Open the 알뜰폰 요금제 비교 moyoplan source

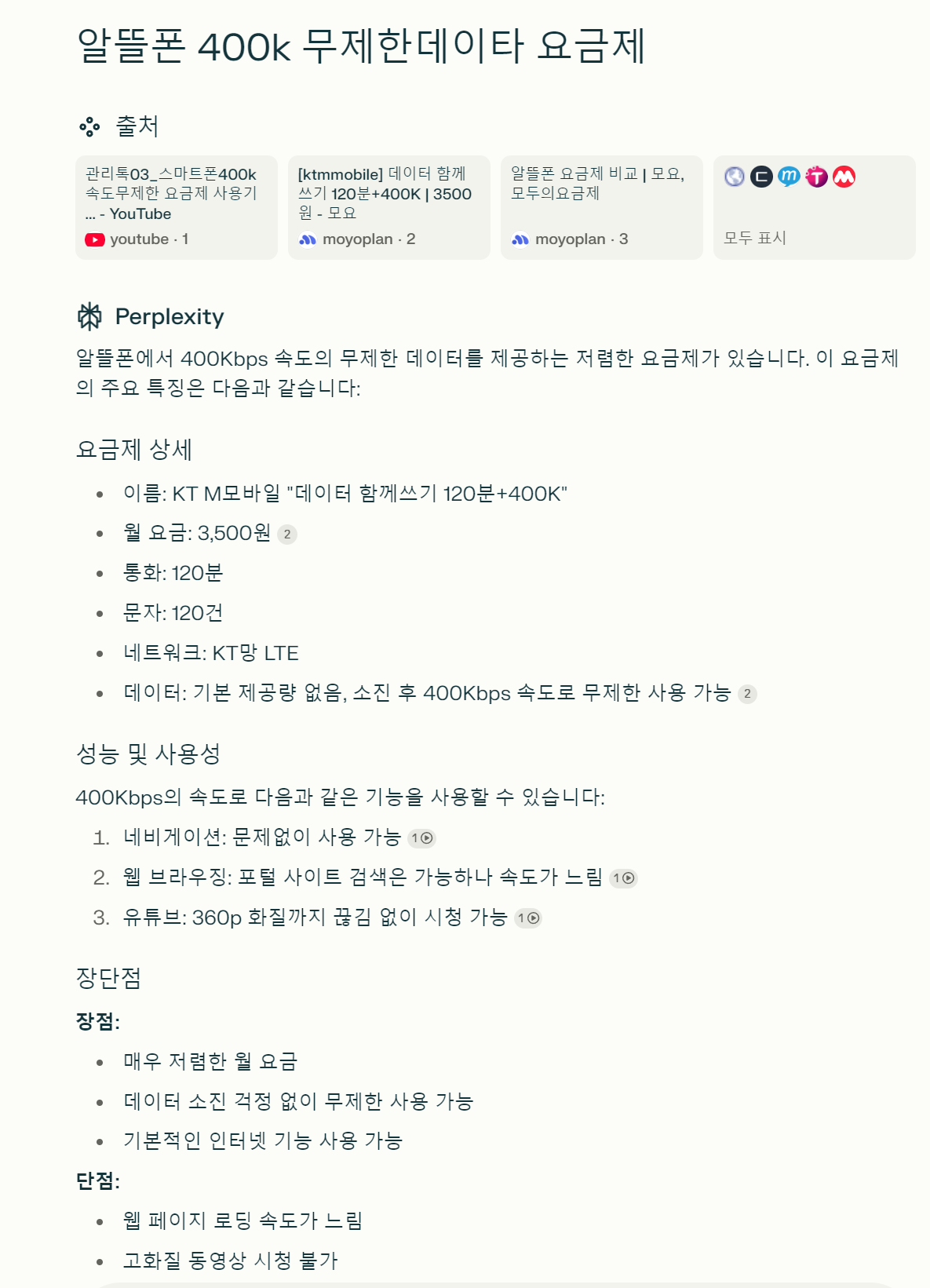tap(601, 207)
